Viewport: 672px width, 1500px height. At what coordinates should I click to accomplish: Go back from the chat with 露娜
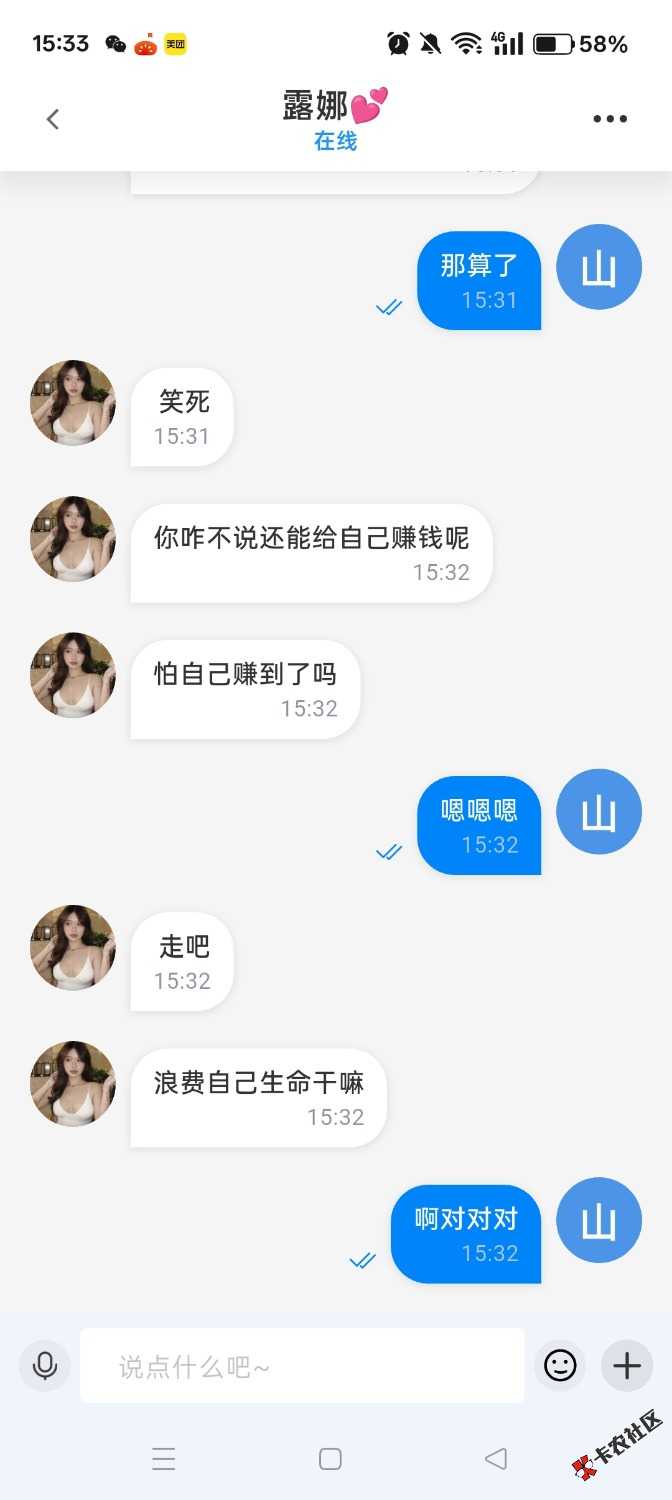[53, 120]
